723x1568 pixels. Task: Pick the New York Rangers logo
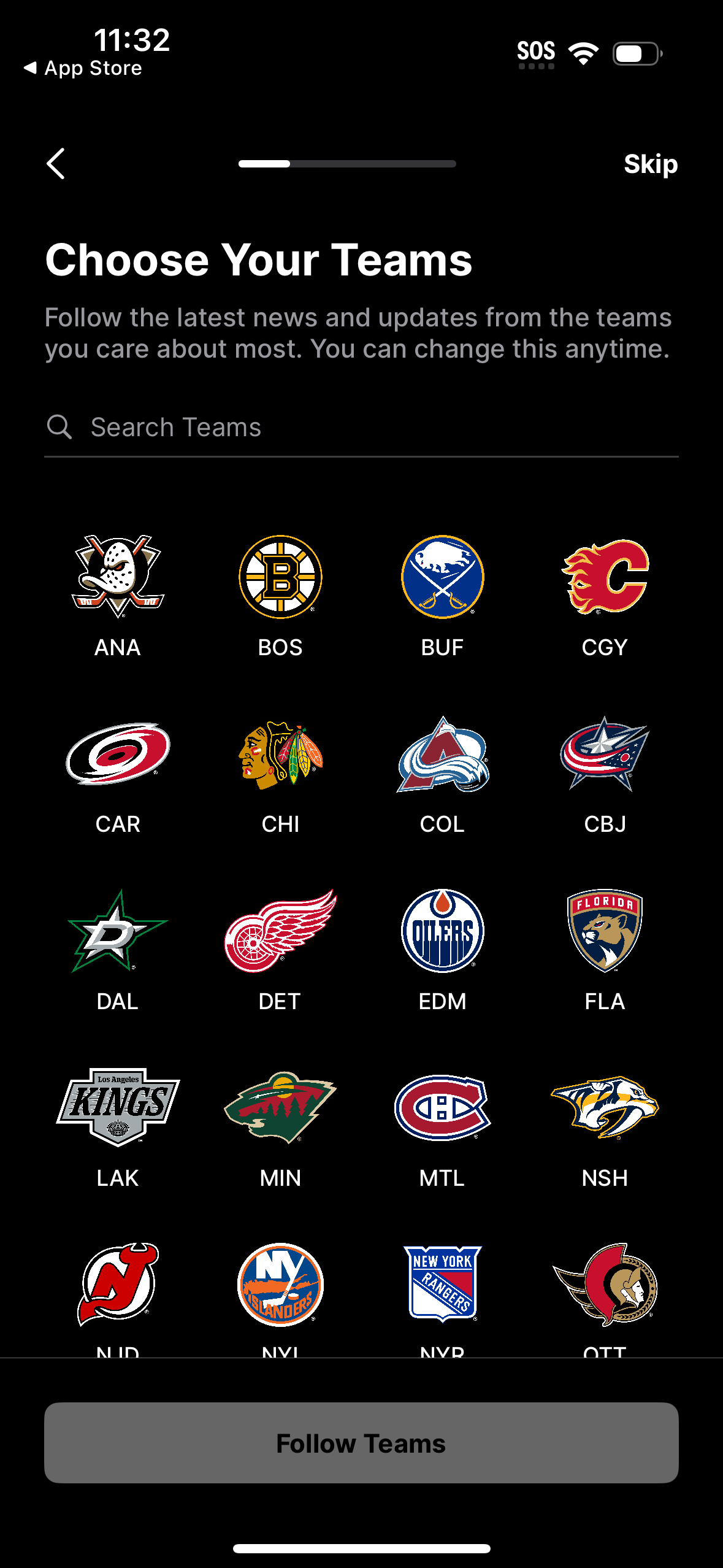443,1286
